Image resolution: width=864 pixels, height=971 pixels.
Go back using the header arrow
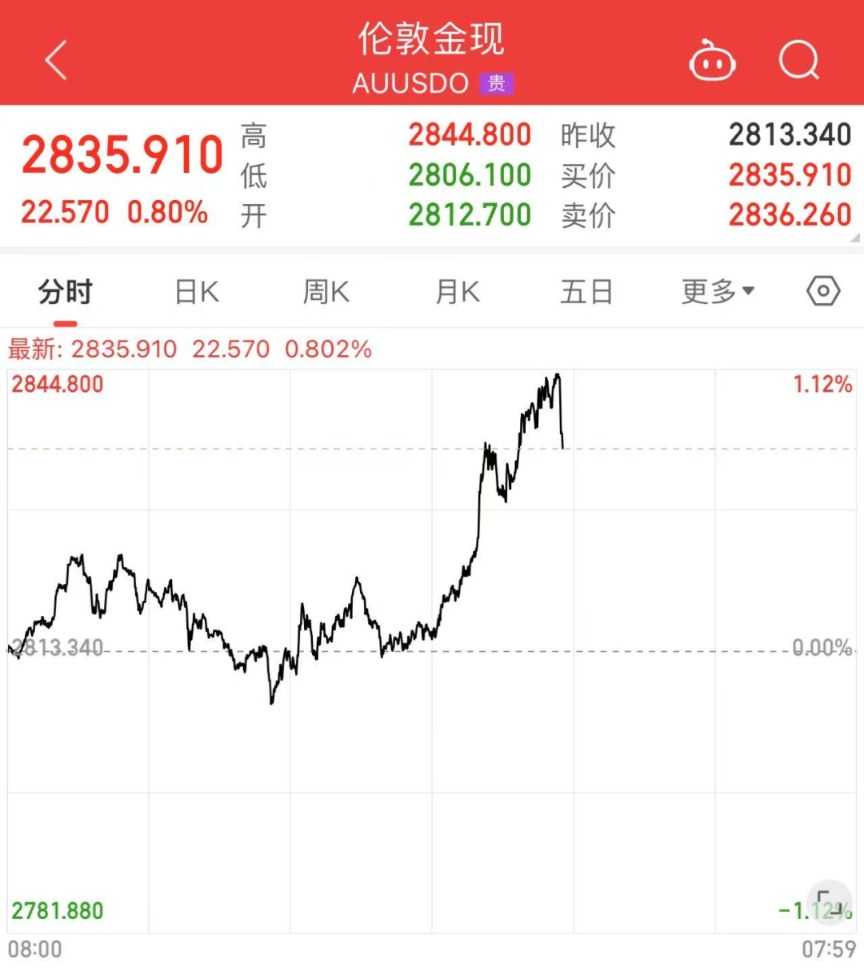pyautogui.click(x=57, y=61)
